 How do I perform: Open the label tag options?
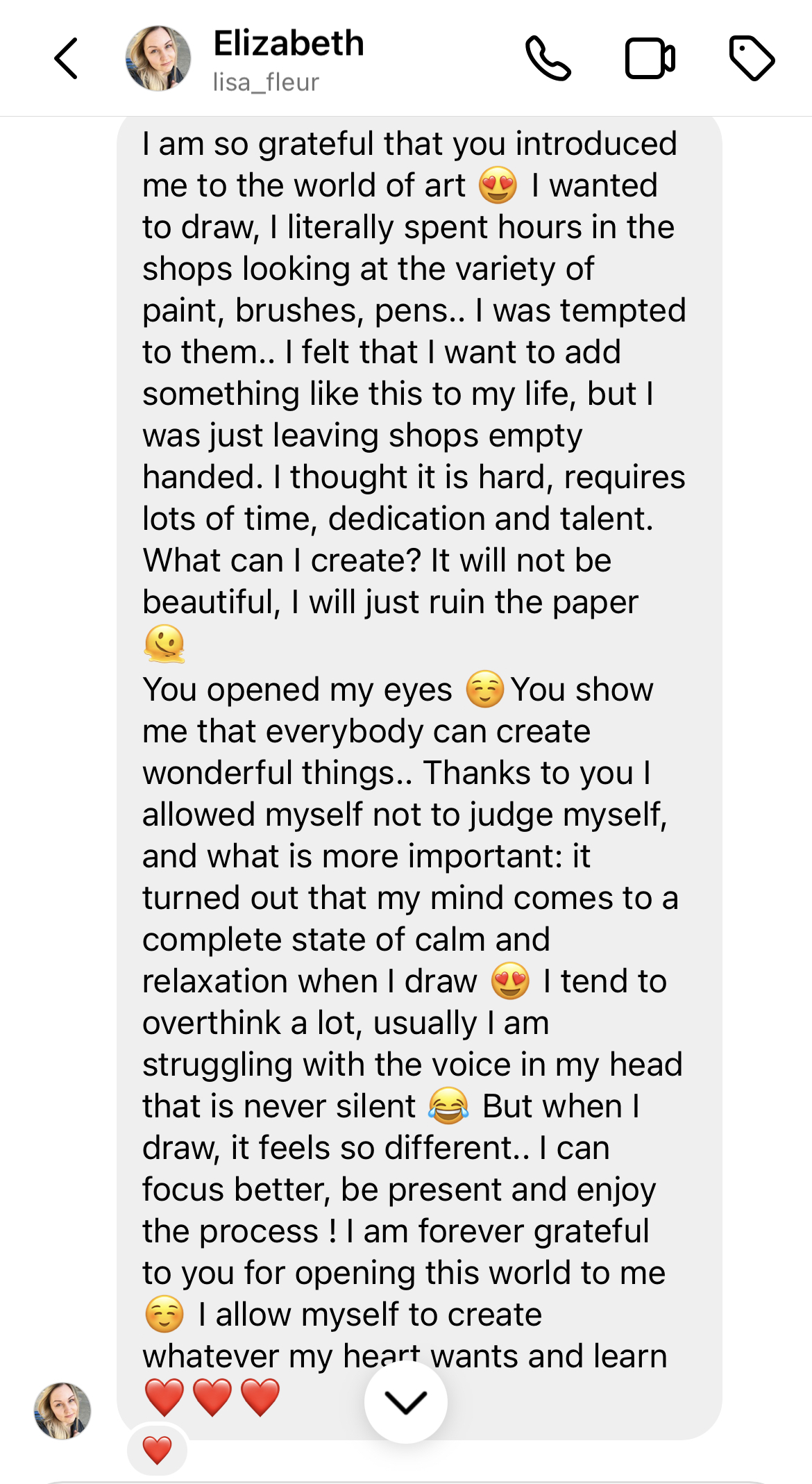[752, 58]
